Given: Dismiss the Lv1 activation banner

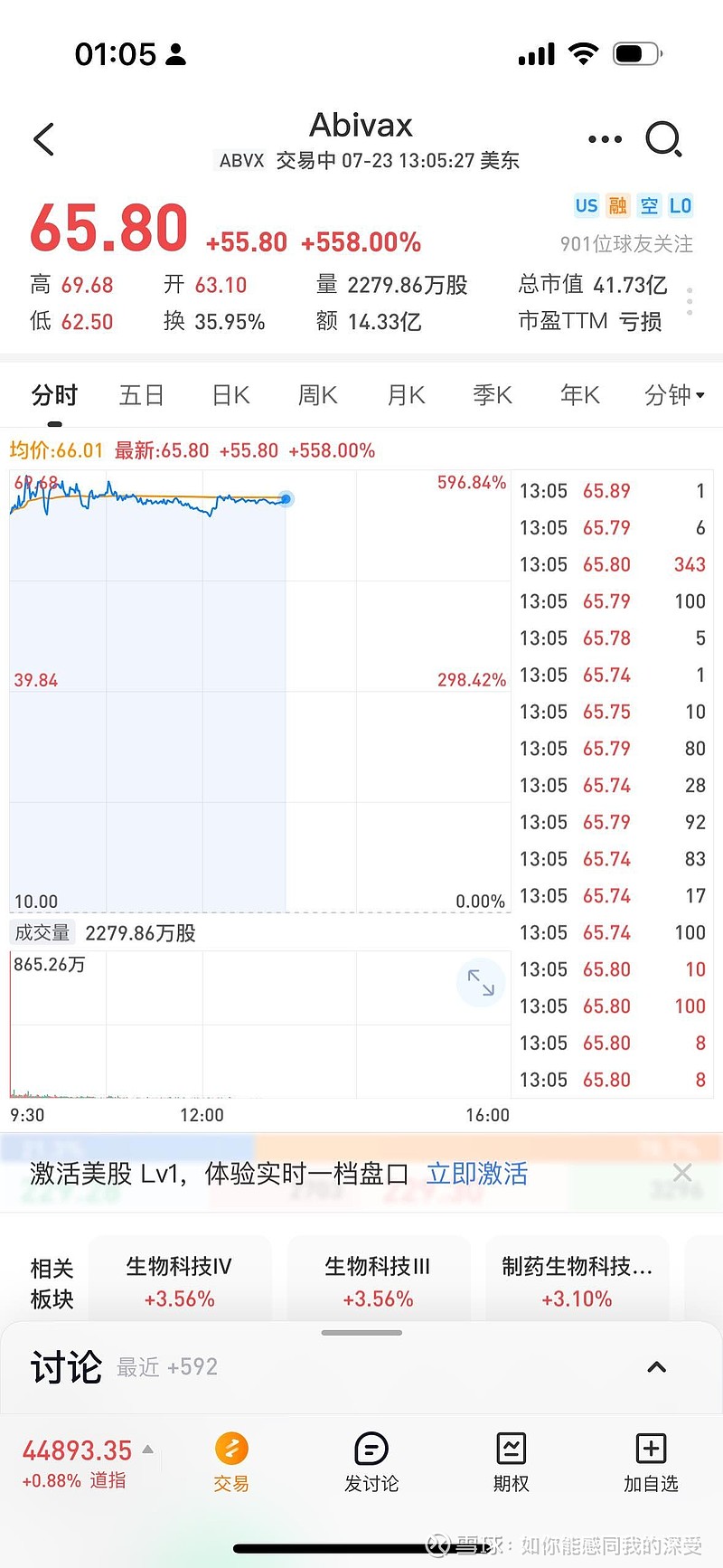Looking at the screenshot, I should [x=682, y=1173].
